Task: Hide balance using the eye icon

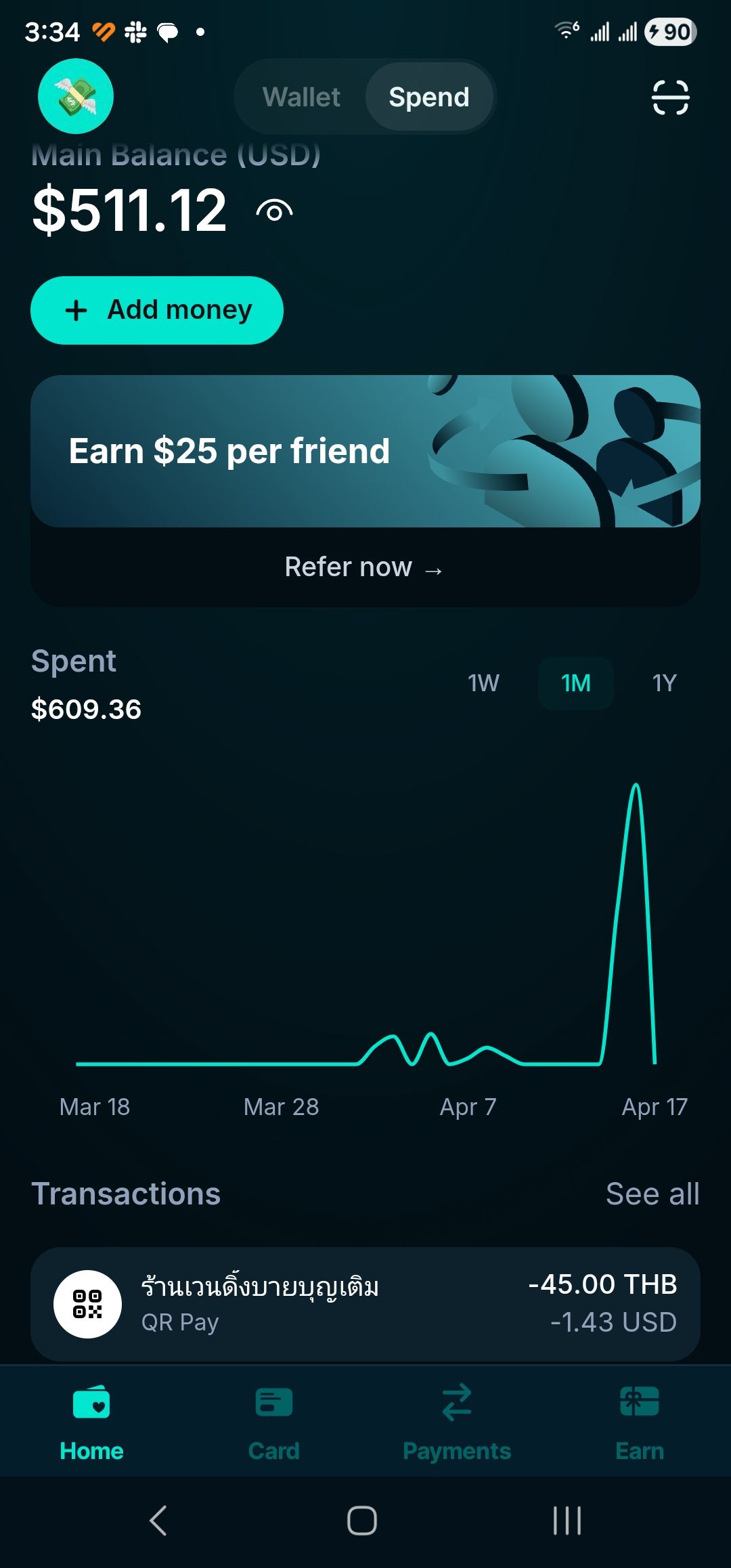Action: pyautogui.click(x=273, y=211)
